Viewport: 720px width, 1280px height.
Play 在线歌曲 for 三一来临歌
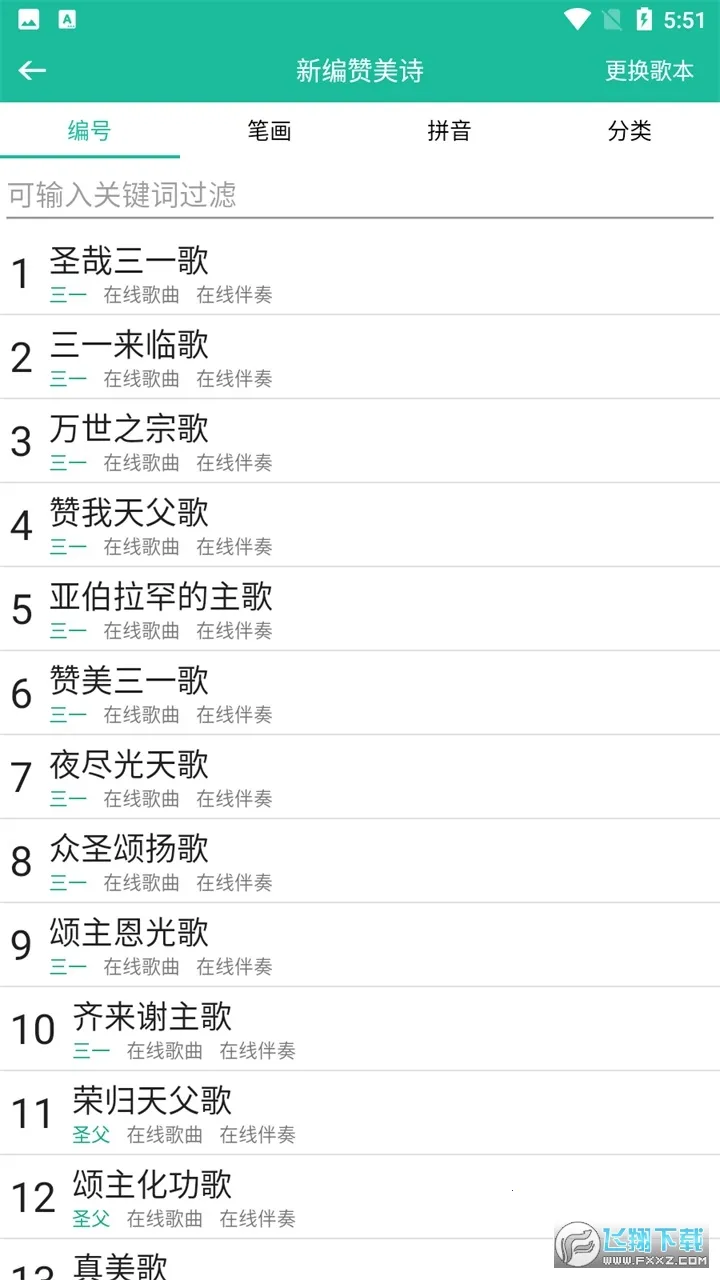pos(140,378)
